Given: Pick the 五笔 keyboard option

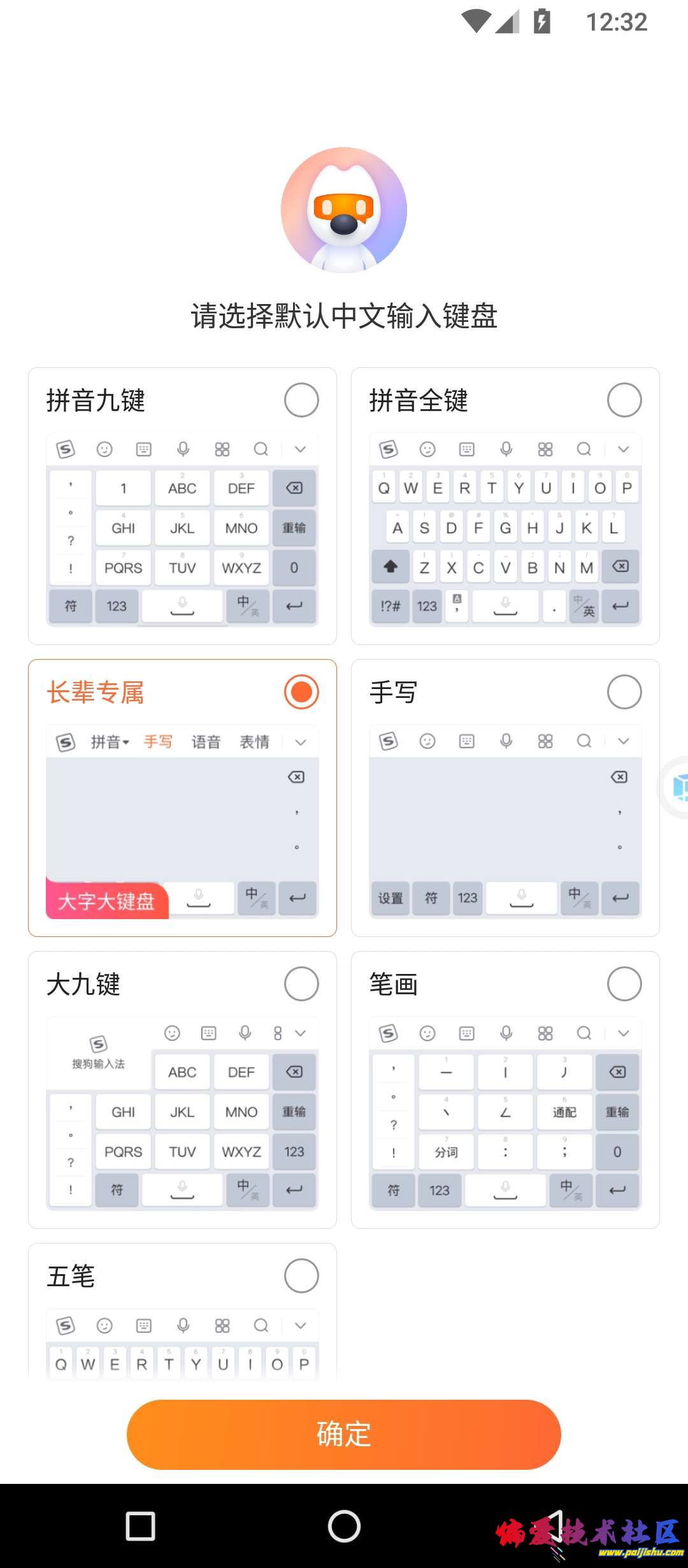Looking at the screenshot, I should [x=301, y=1276].
